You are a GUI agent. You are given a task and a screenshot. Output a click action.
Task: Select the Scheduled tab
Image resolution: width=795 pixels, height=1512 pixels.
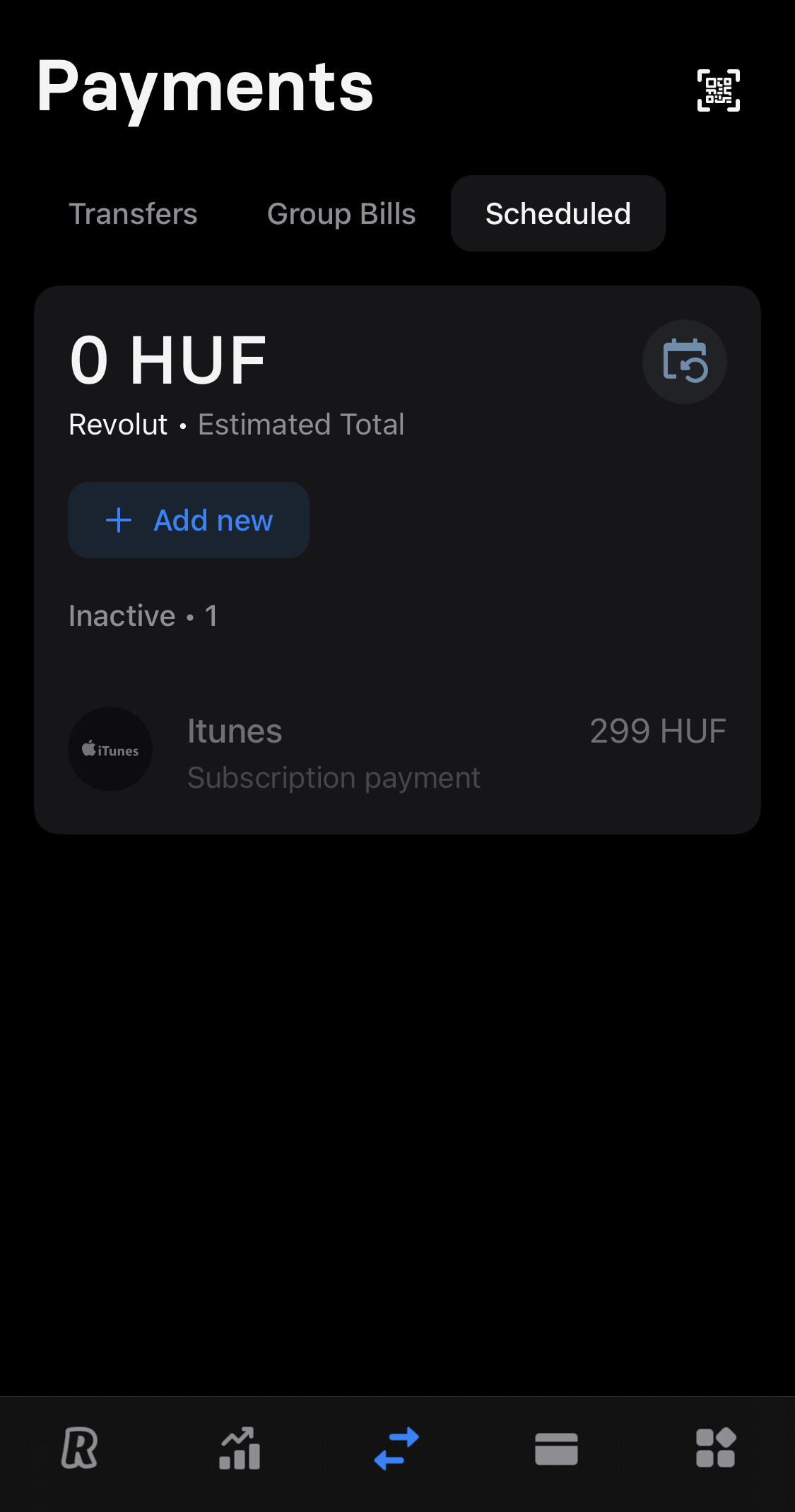tap(558, 213)
